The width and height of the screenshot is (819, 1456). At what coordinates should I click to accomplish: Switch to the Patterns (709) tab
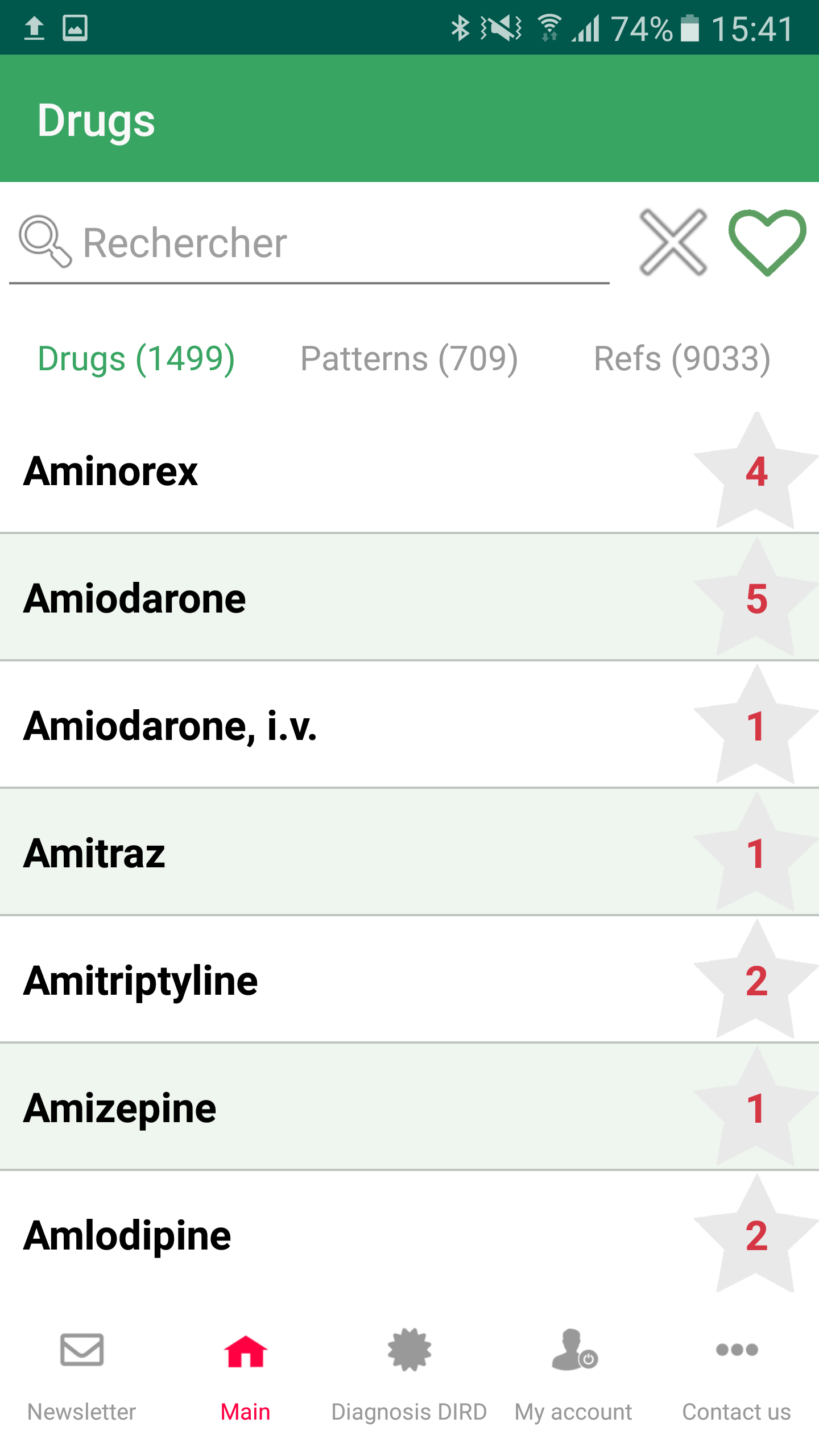(x=409, y=359)
